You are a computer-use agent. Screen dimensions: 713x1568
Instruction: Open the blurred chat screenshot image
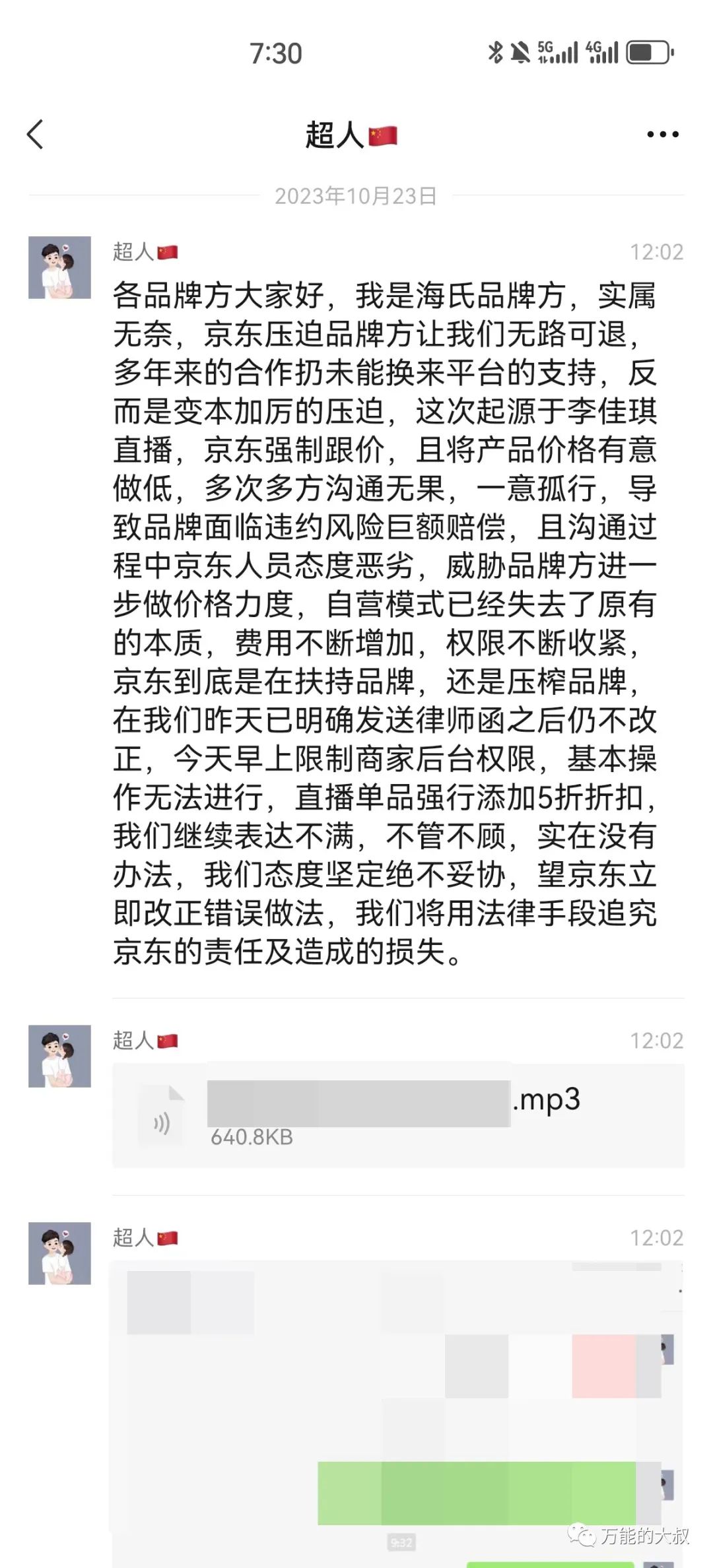tap(396, 1412)
